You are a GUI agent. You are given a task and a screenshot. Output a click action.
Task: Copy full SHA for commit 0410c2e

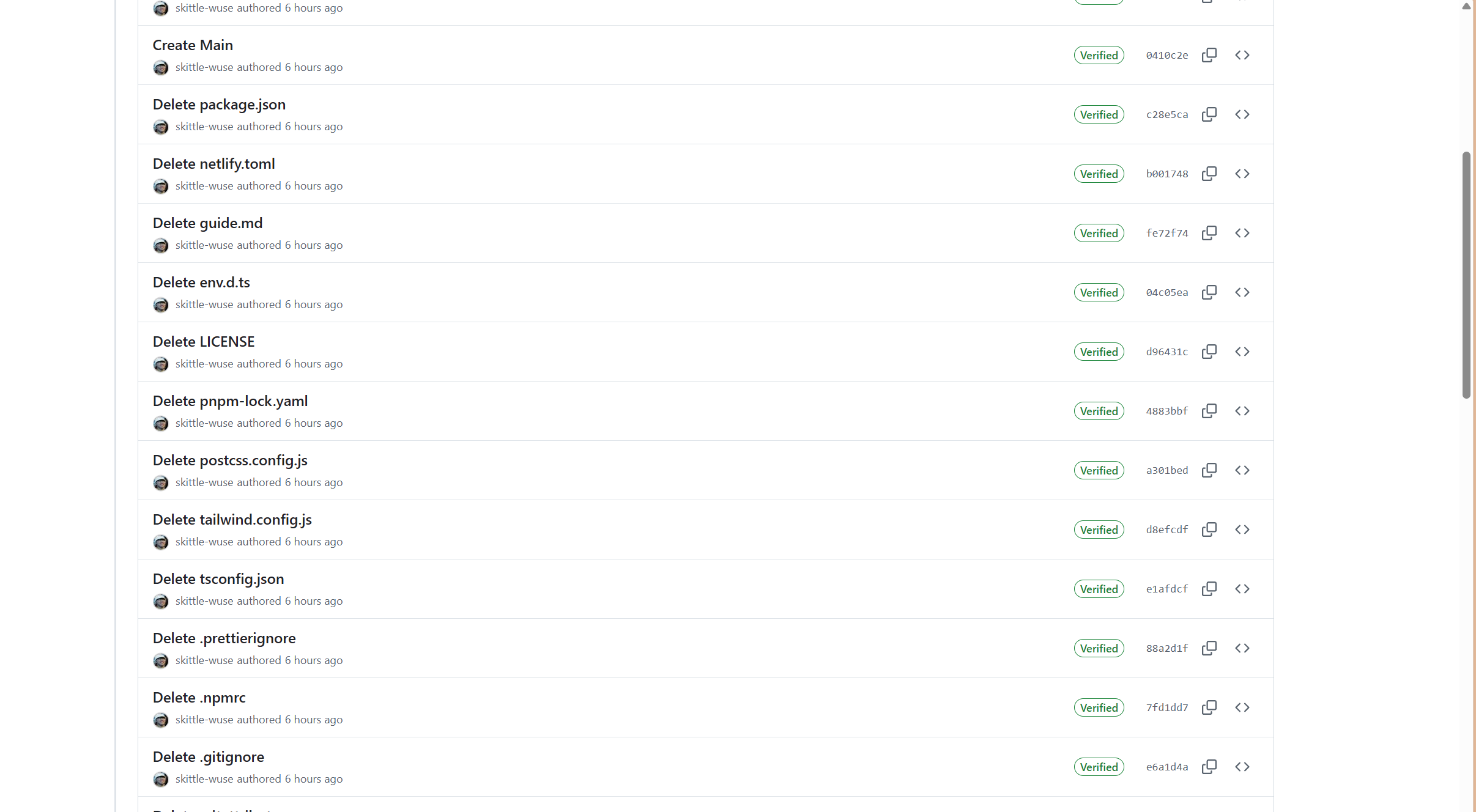(x=1209, y=55)
